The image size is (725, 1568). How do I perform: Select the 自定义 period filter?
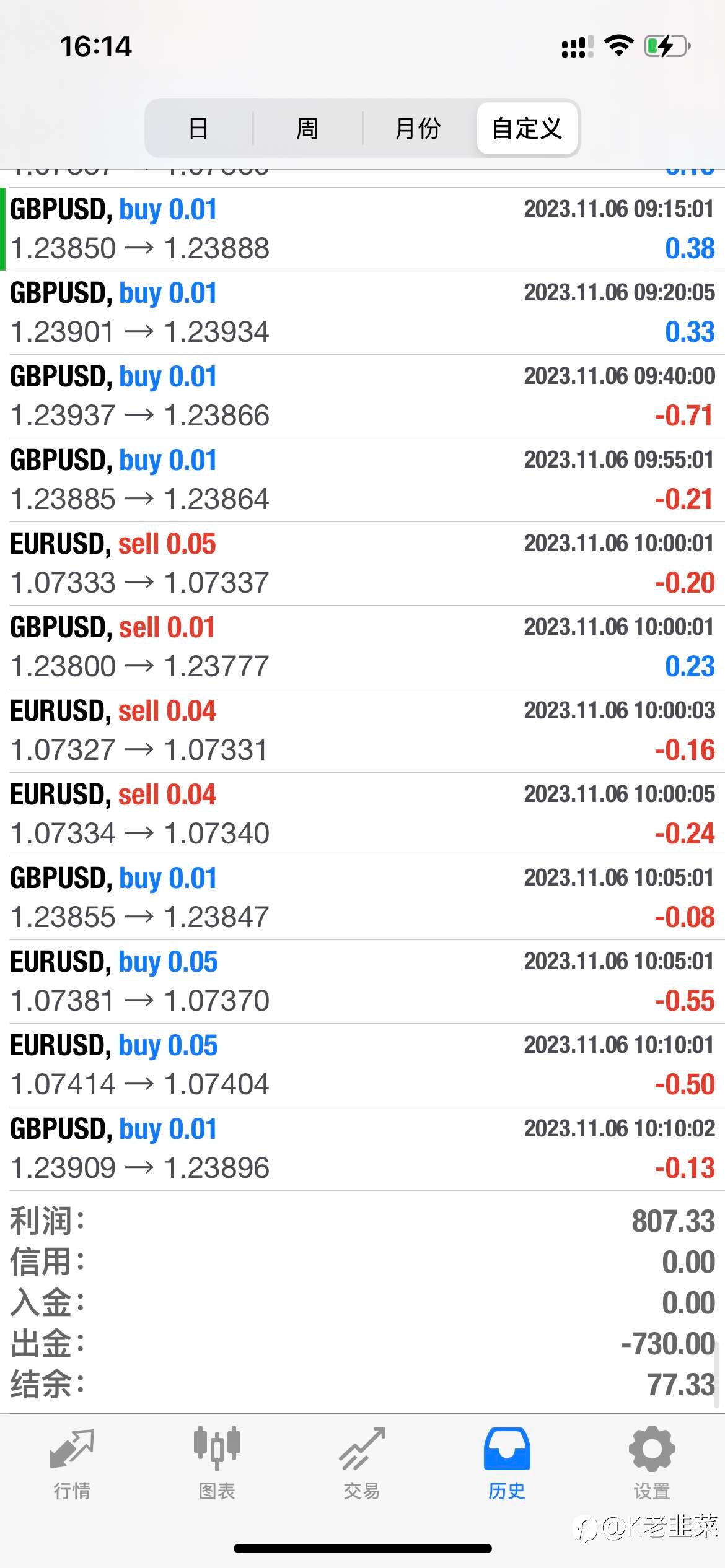tap(527, 128)
